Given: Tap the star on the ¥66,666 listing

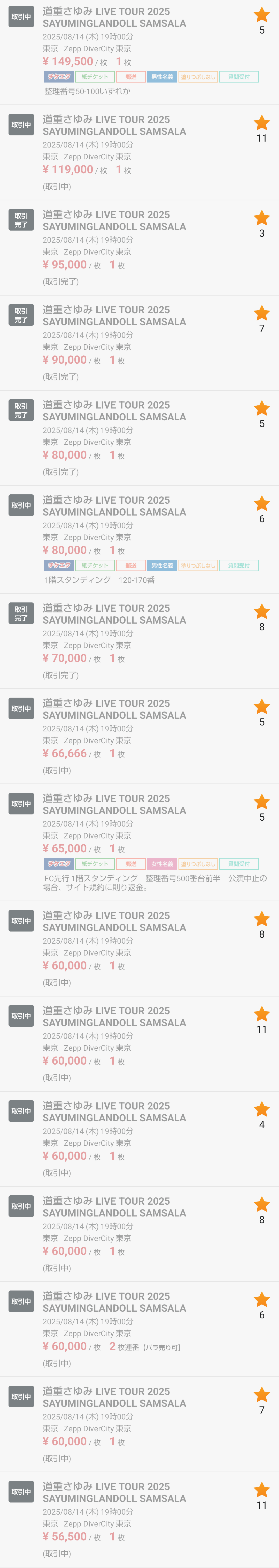Looking at the screenshot, I should (262, 706).
